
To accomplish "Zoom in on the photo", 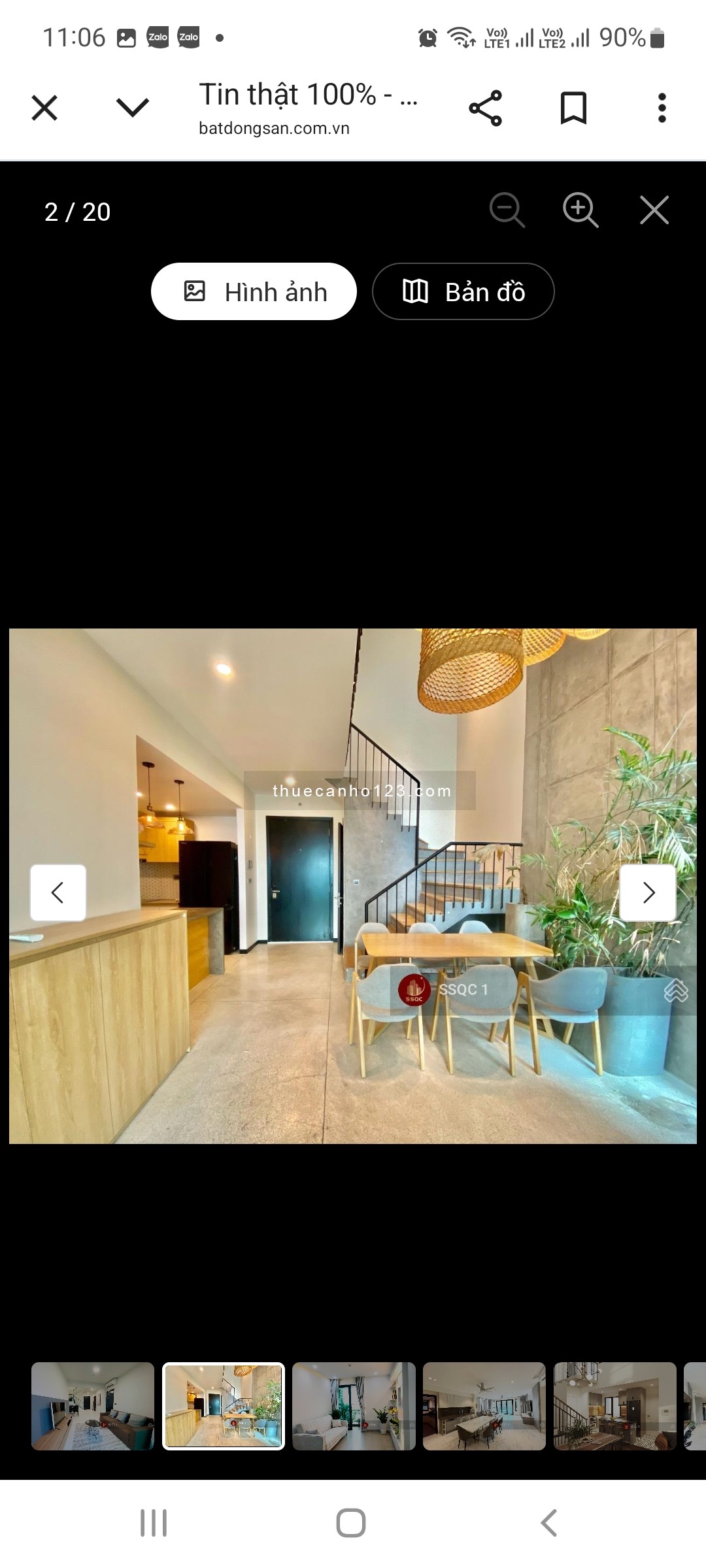I will pos(580,210).
